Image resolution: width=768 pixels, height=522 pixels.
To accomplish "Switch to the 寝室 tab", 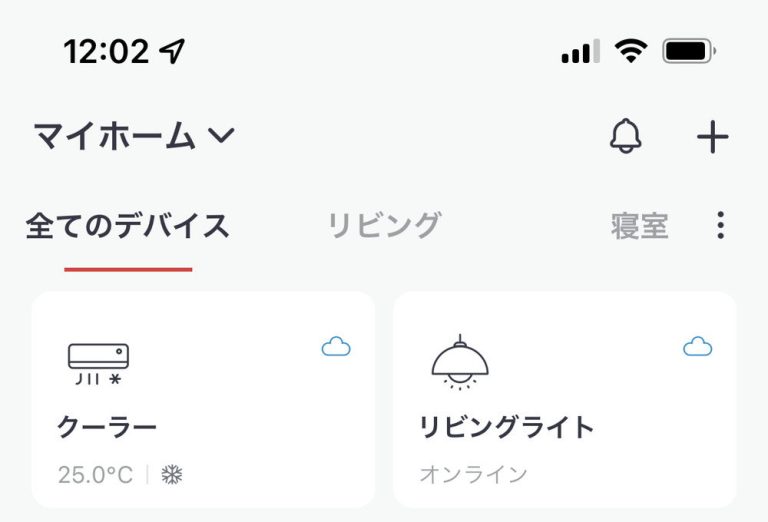I will pos(639,226).
